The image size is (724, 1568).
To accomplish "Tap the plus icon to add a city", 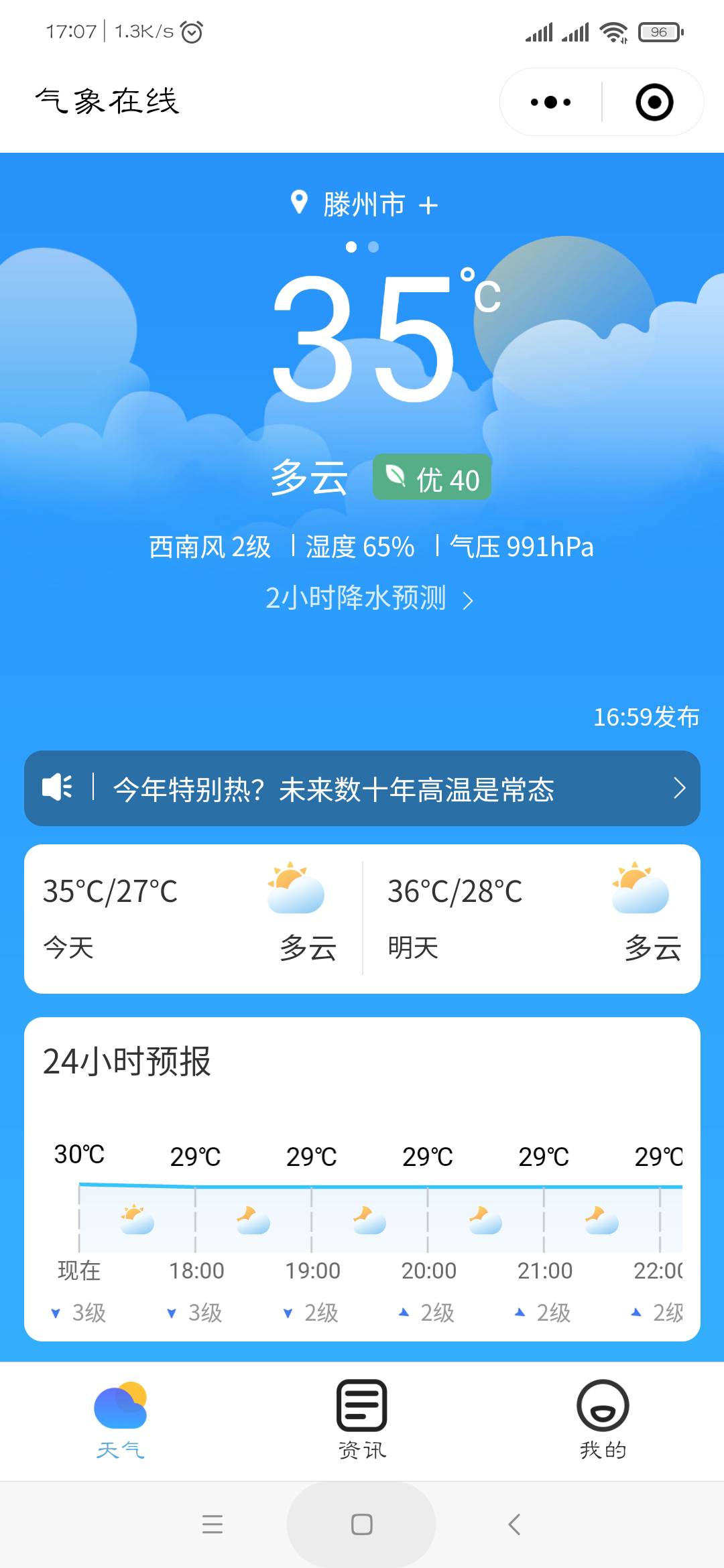I will point(428,205).
